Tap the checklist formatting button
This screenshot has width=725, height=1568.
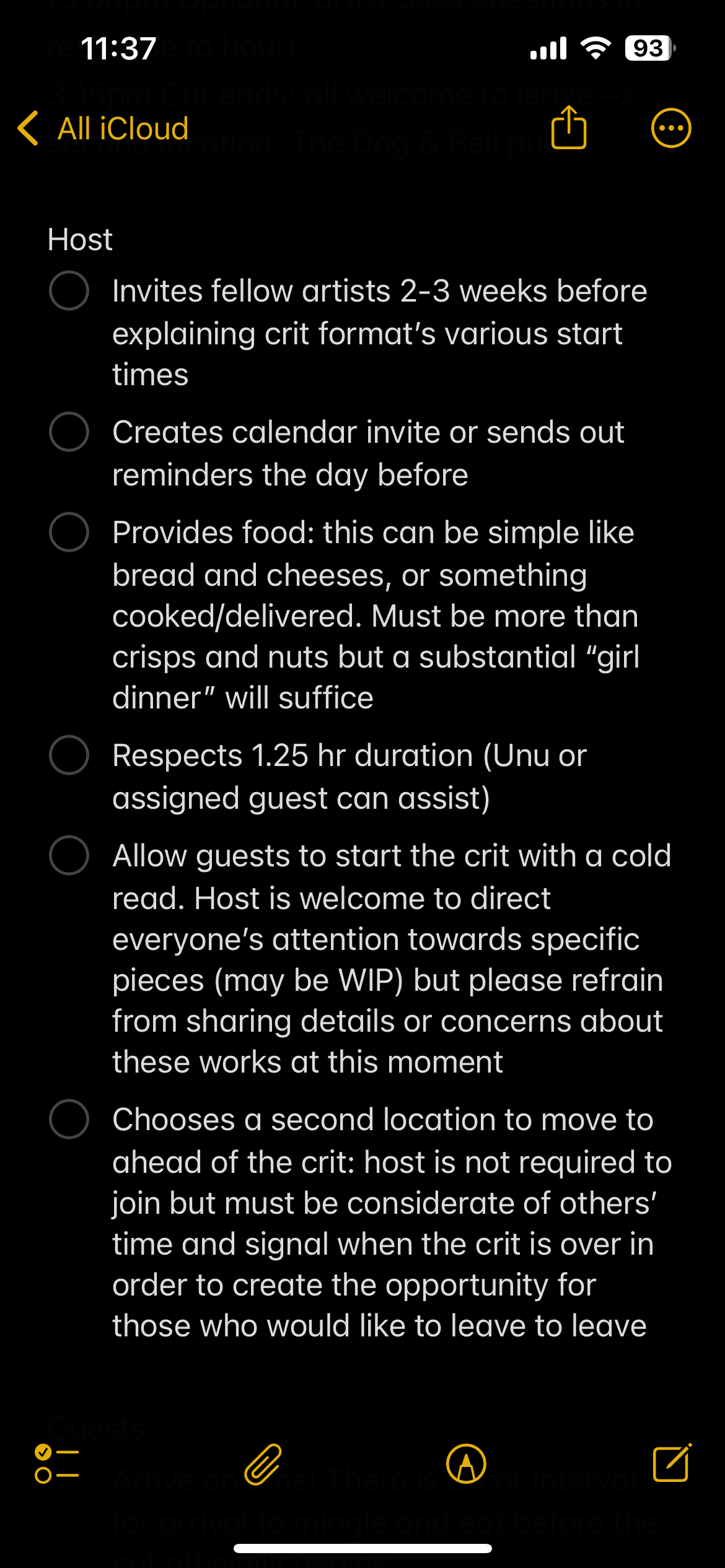pyautogui.click(x=57, y=1464)
